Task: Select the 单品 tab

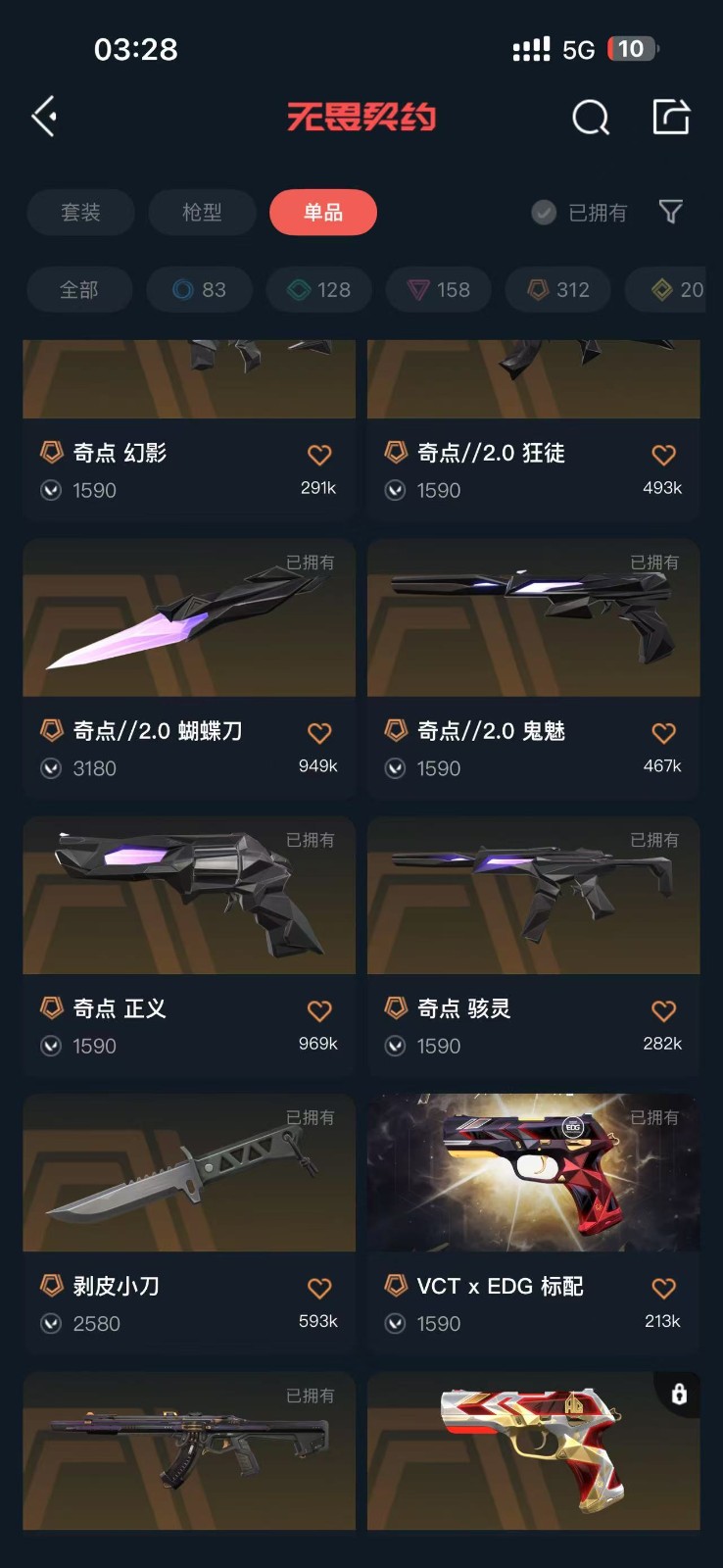Action: [322, 213]
